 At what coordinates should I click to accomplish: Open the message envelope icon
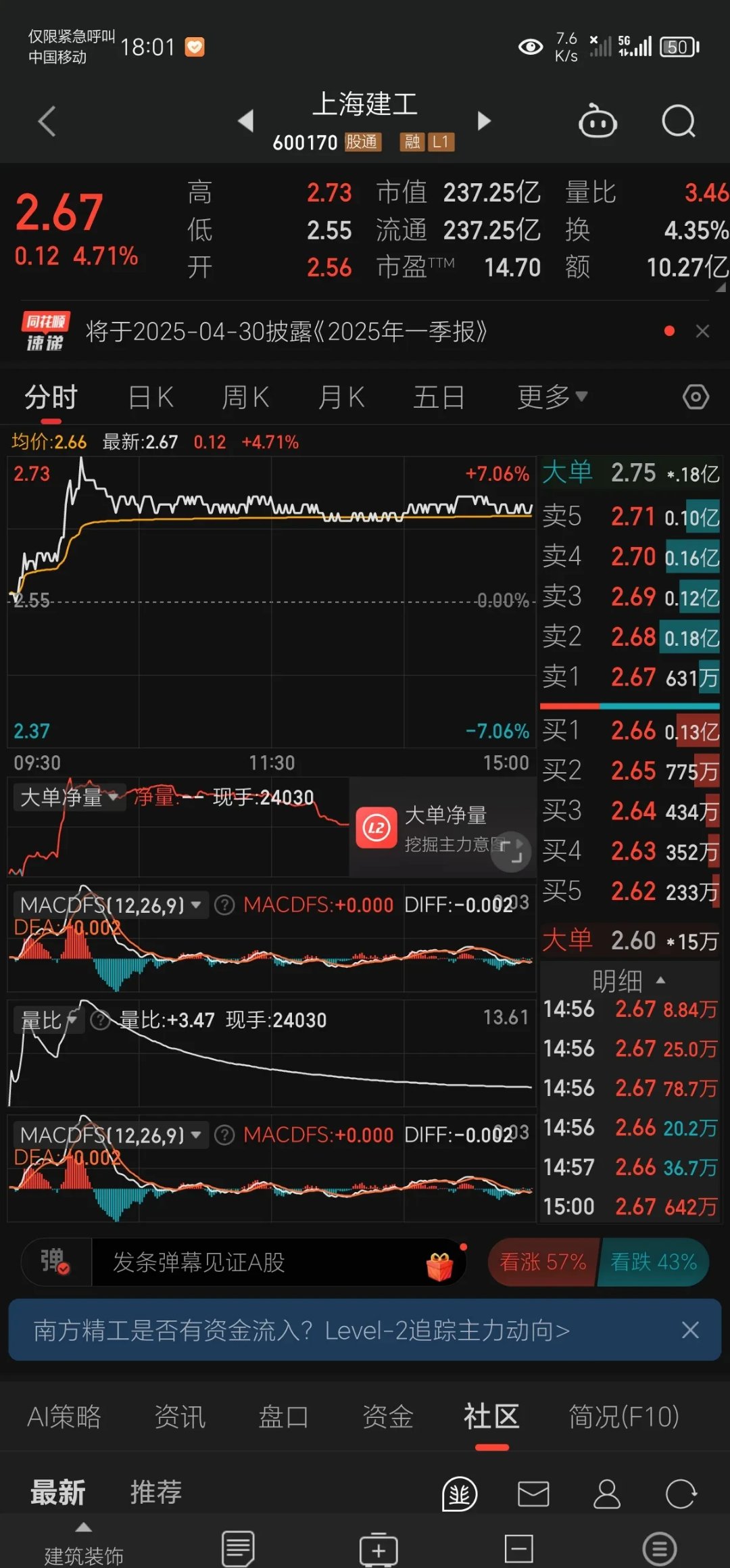coord(533,1493)
